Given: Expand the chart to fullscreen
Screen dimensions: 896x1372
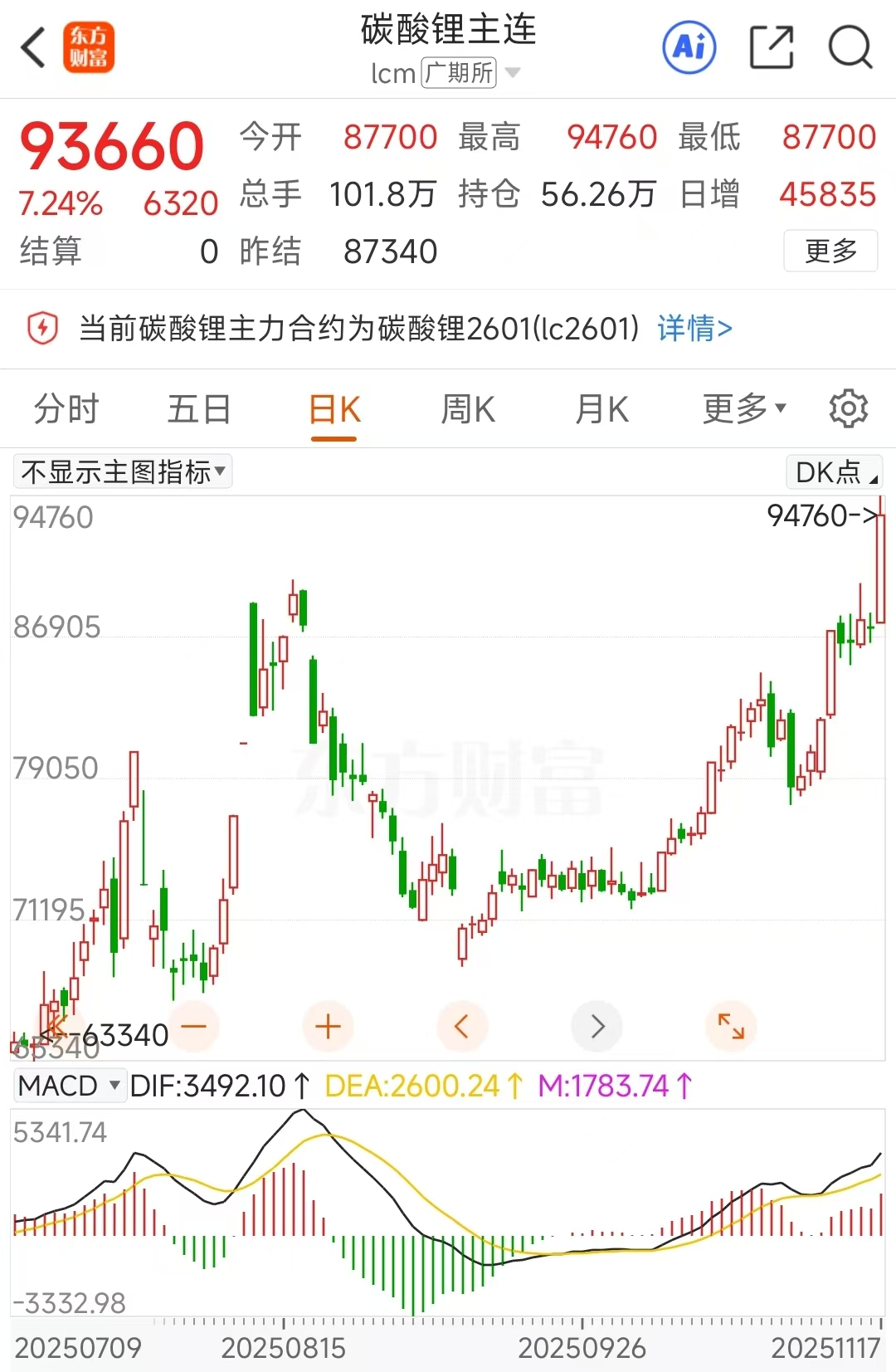Looking at the screenshot, I should 731,1027.
